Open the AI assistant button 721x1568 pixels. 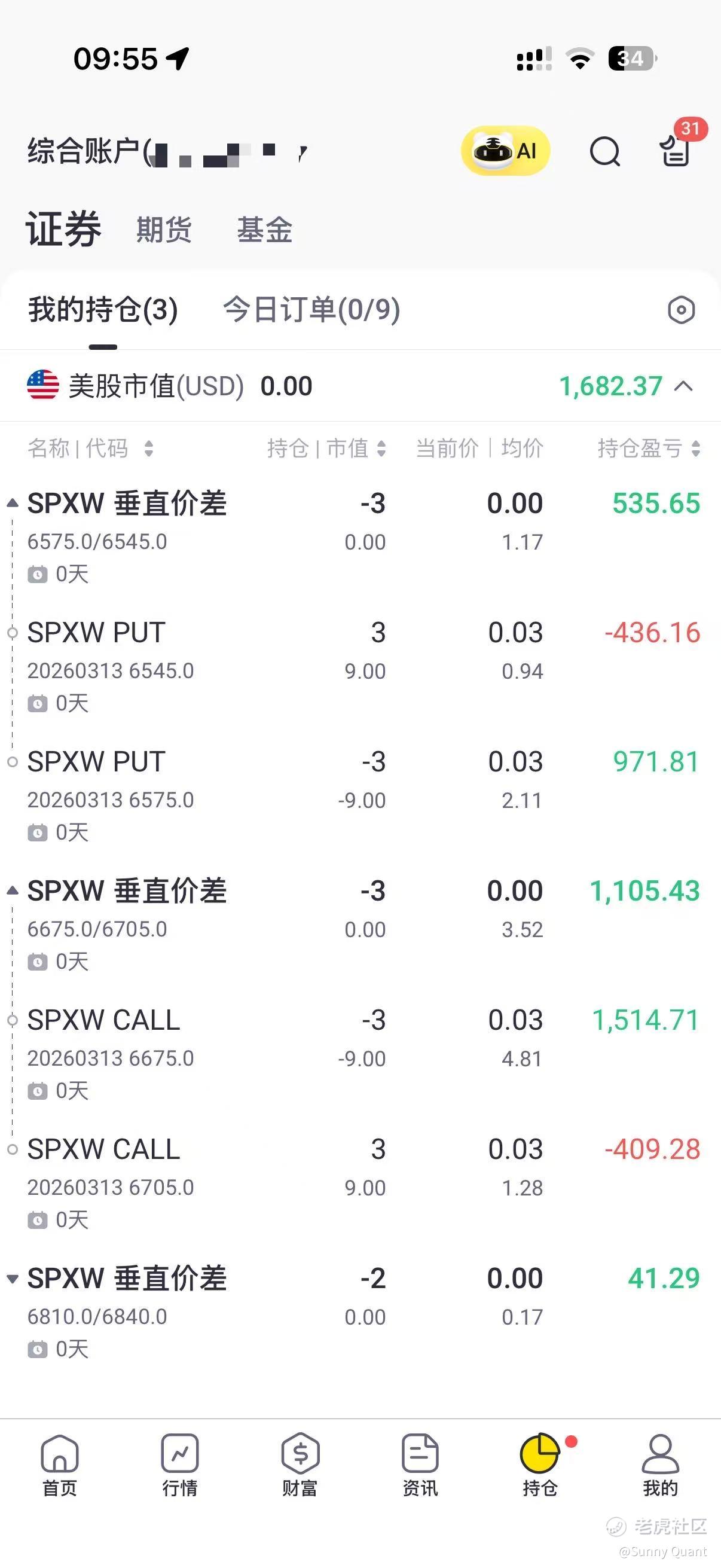click(505, 151)
